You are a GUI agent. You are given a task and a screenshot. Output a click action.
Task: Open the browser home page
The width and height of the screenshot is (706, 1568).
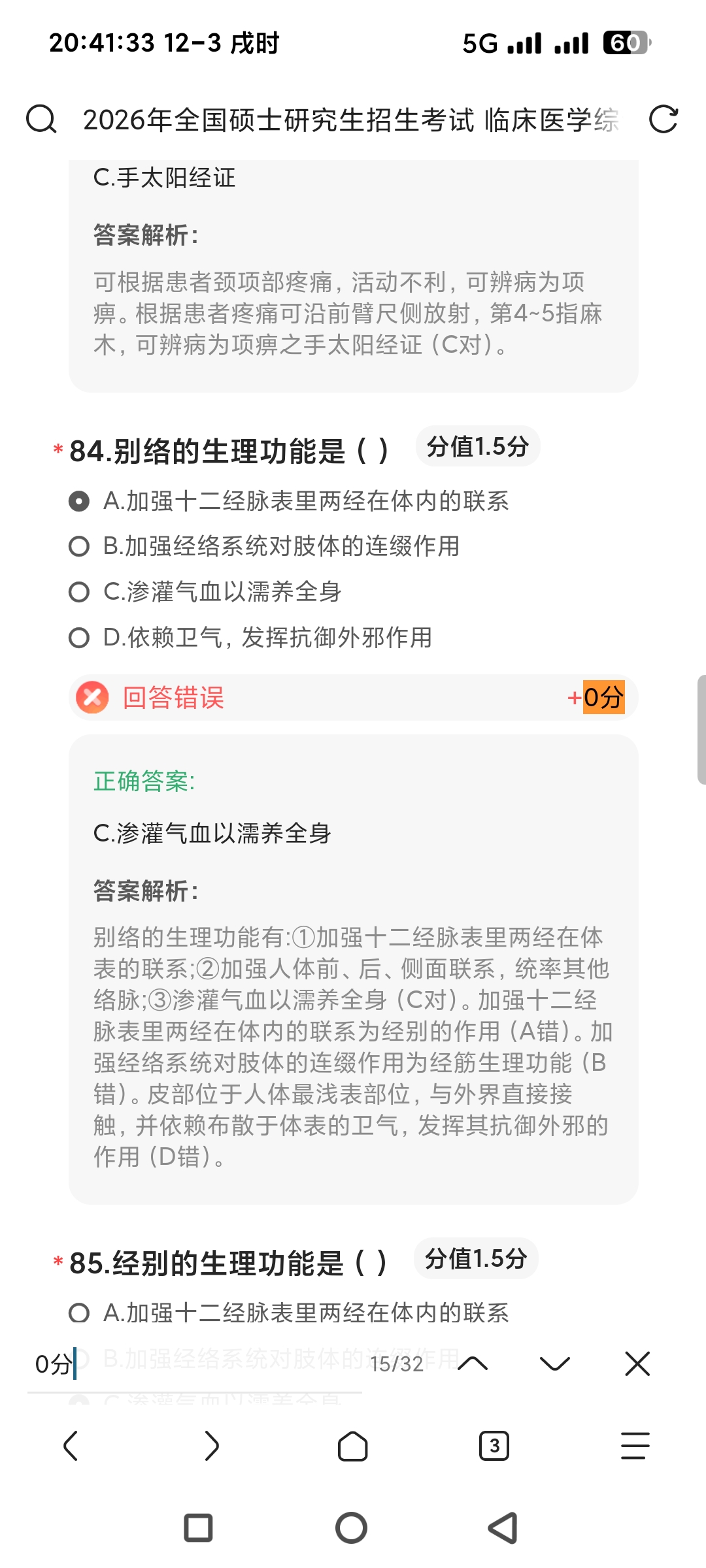(x=353, y=1445)
